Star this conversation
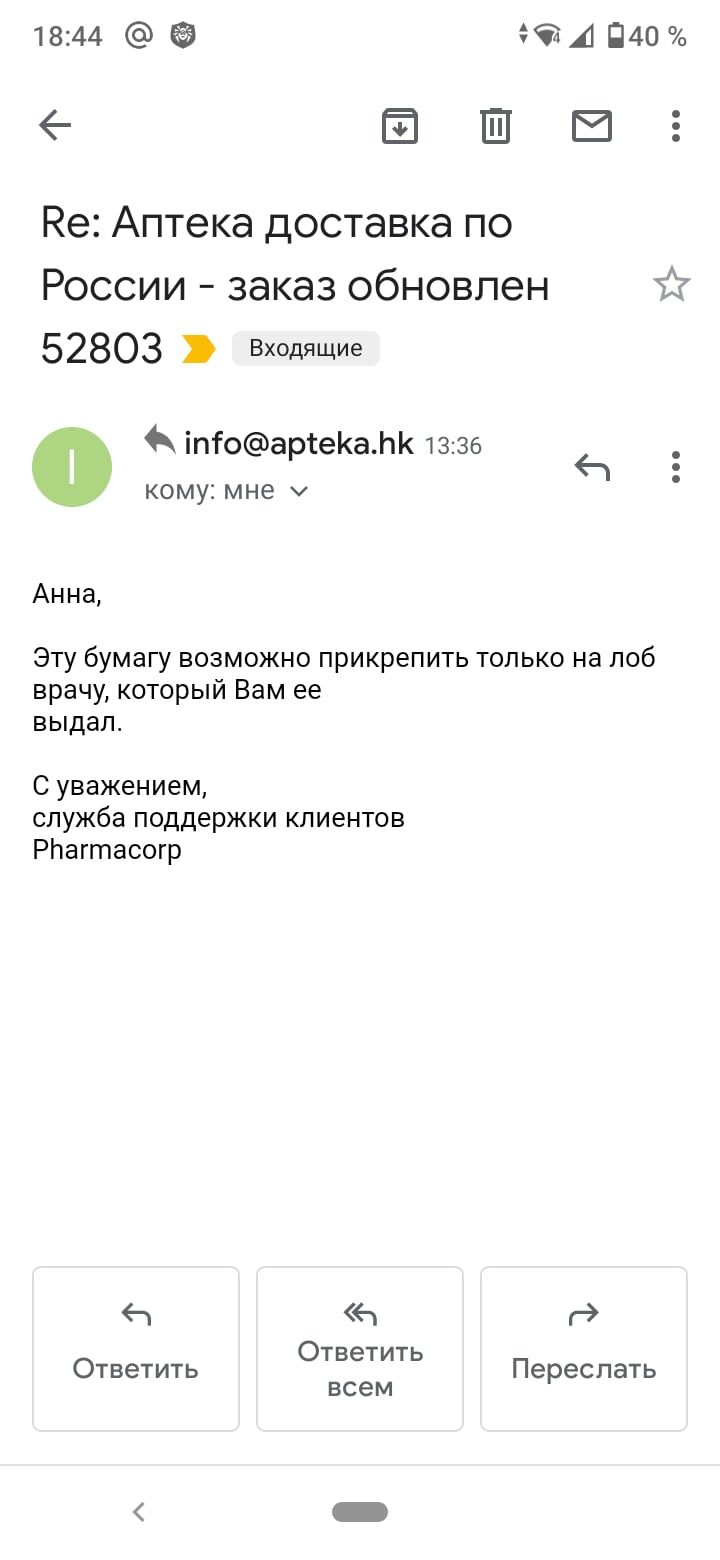 [671, 285]
